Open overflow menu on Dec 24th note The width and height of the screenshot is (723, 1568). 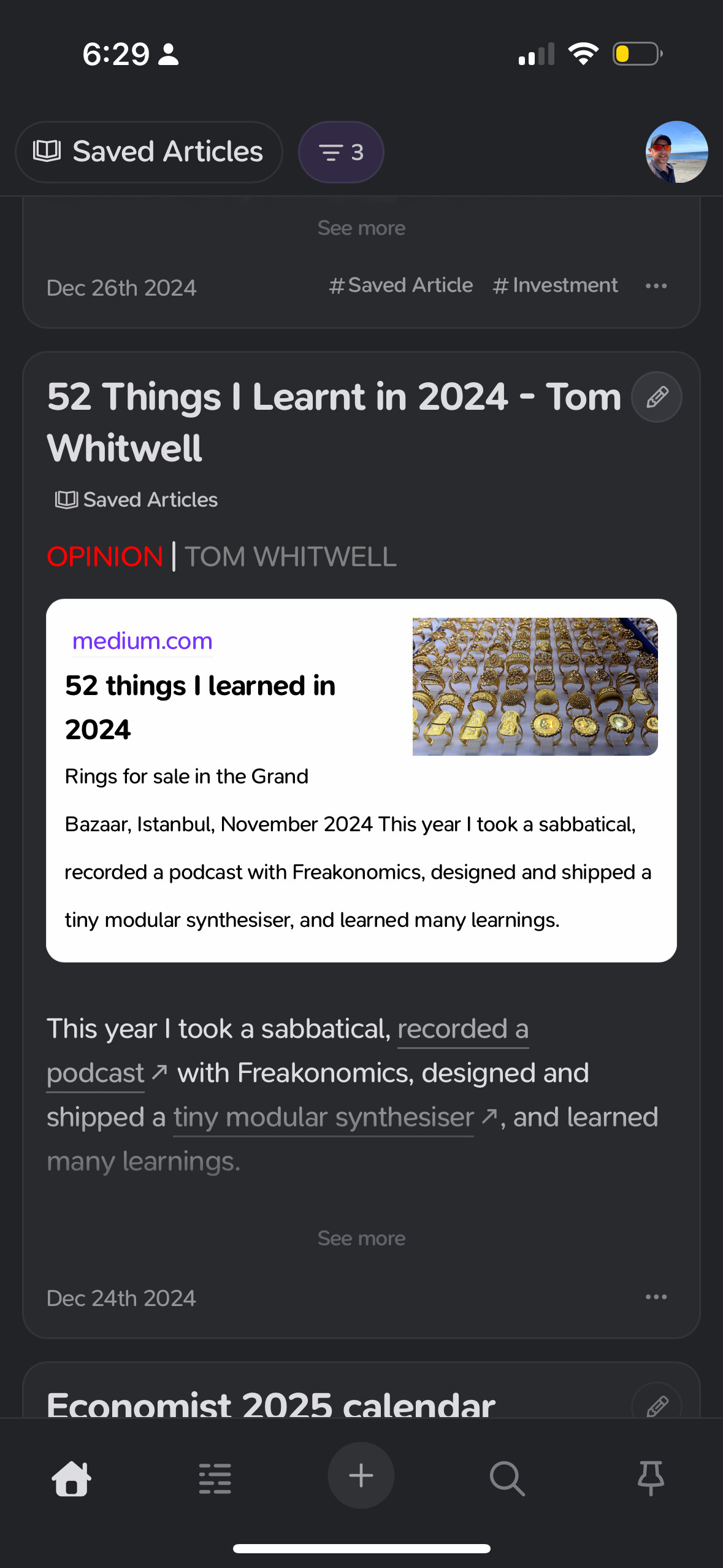(x=656, y=1297)
